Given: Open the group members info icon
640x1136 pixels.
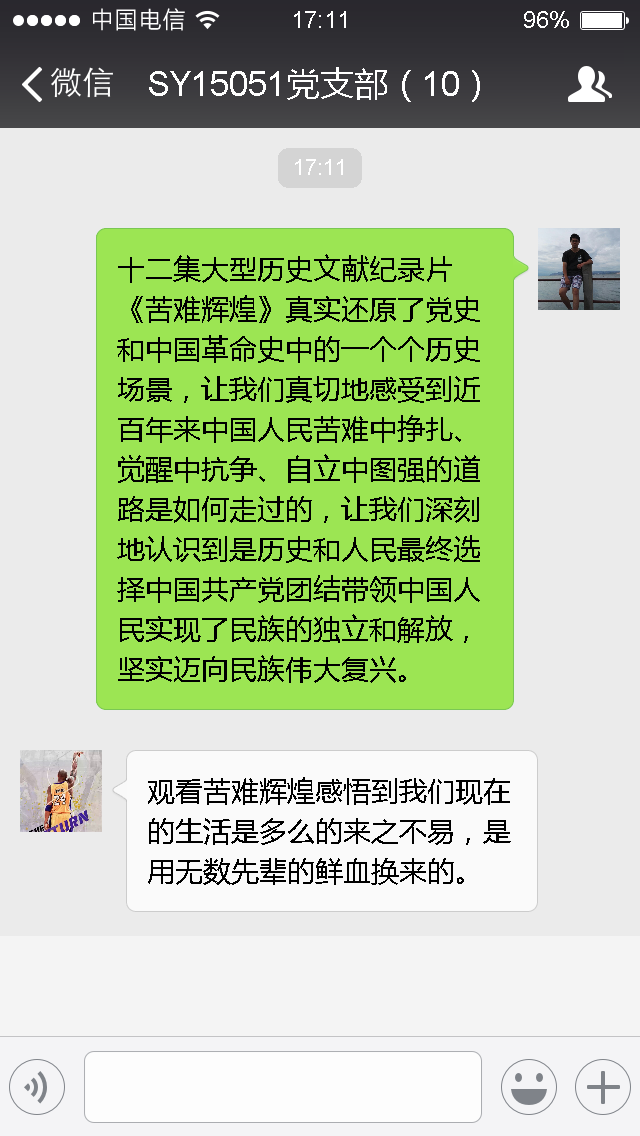Looking at the screenshot, I should (589, 85).
